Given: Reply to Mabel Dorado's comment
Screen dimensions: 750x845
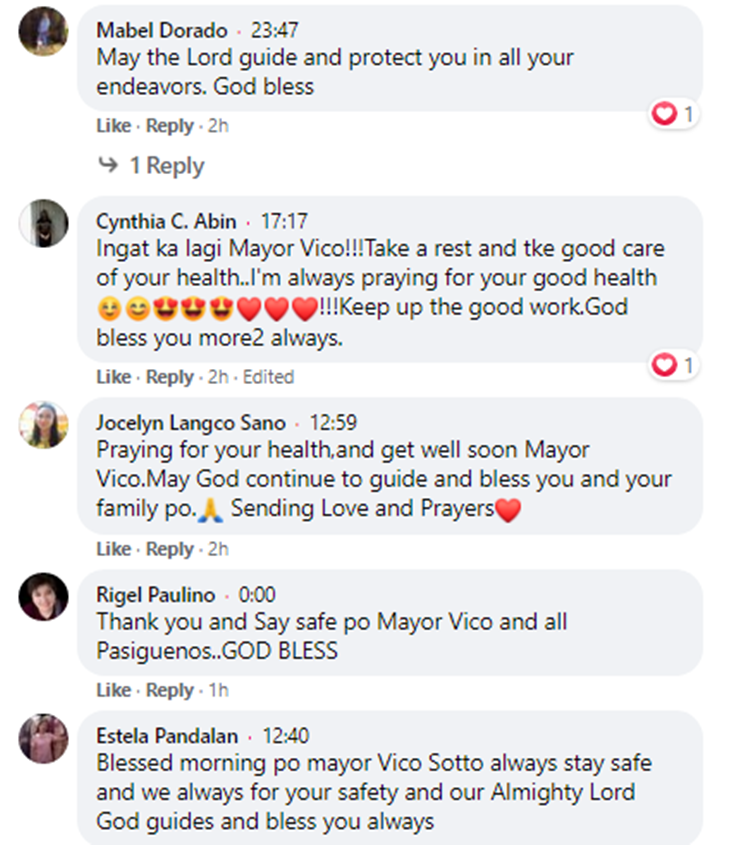Looking at the screenshot, I should click(x=169, y=126).
